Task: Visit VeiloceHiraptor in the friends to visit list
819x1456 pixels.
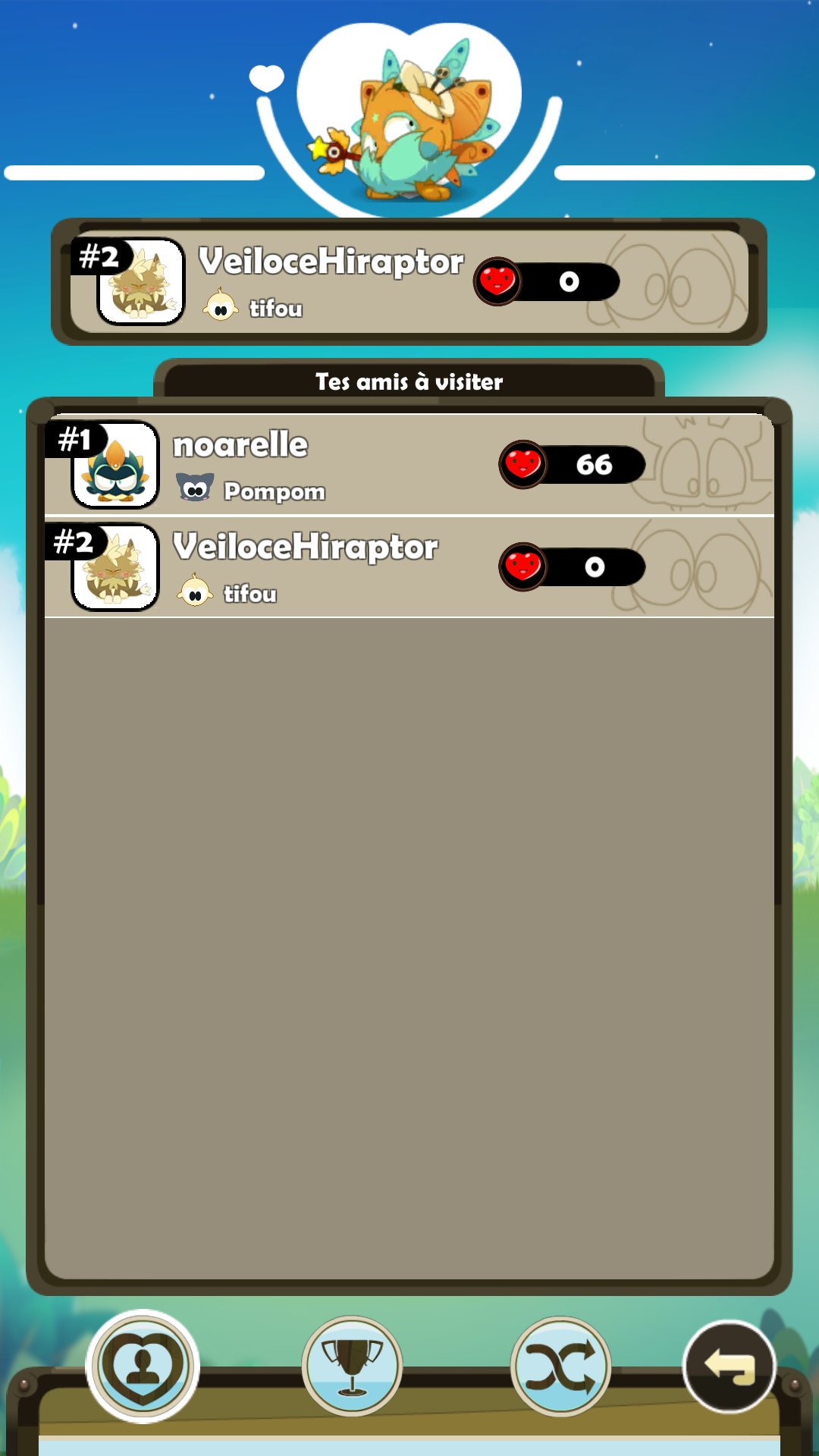Action: pyautogui.click(x=409, y=567)
